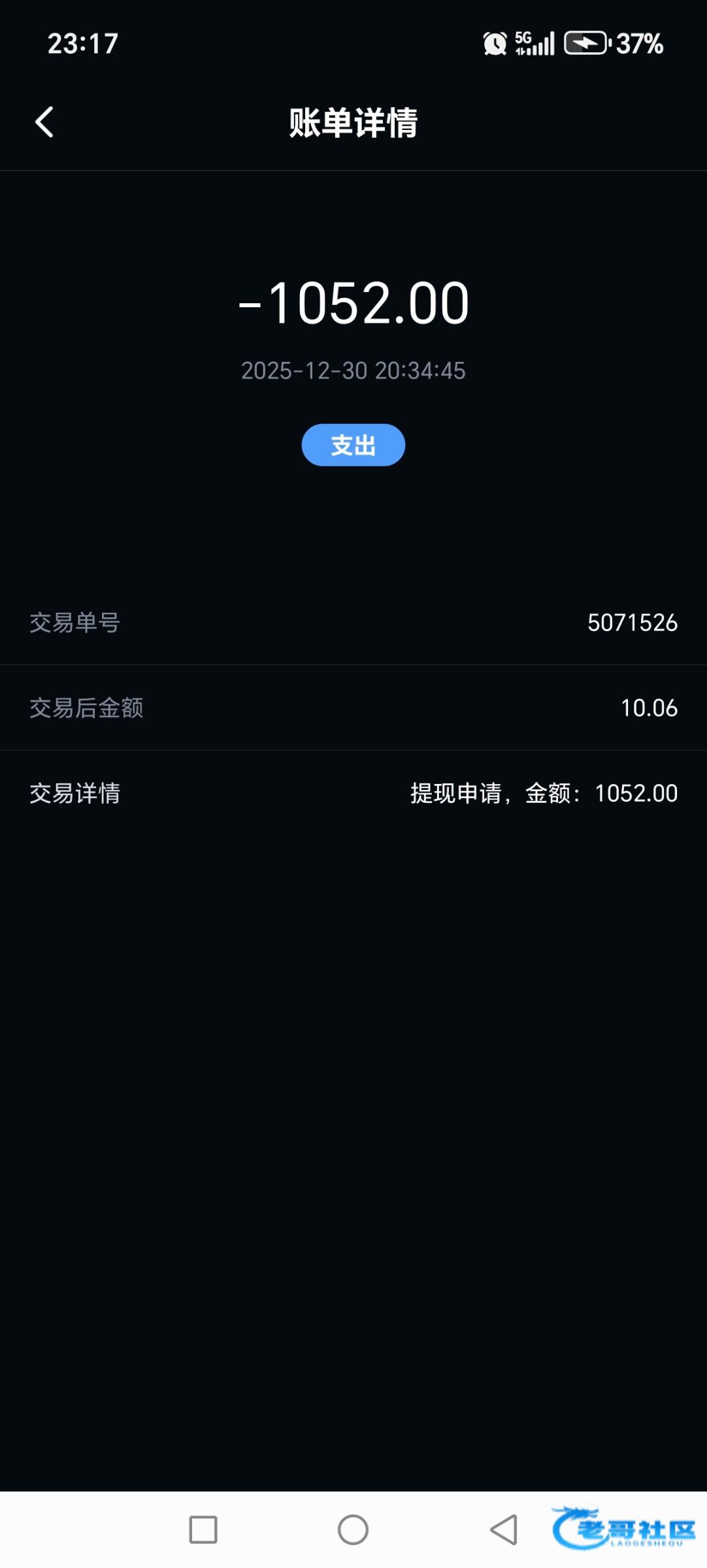Tap the system home circle button
Image resolution: width=707 pixels, height=1568 pixels.
[x=353, y=1529]
